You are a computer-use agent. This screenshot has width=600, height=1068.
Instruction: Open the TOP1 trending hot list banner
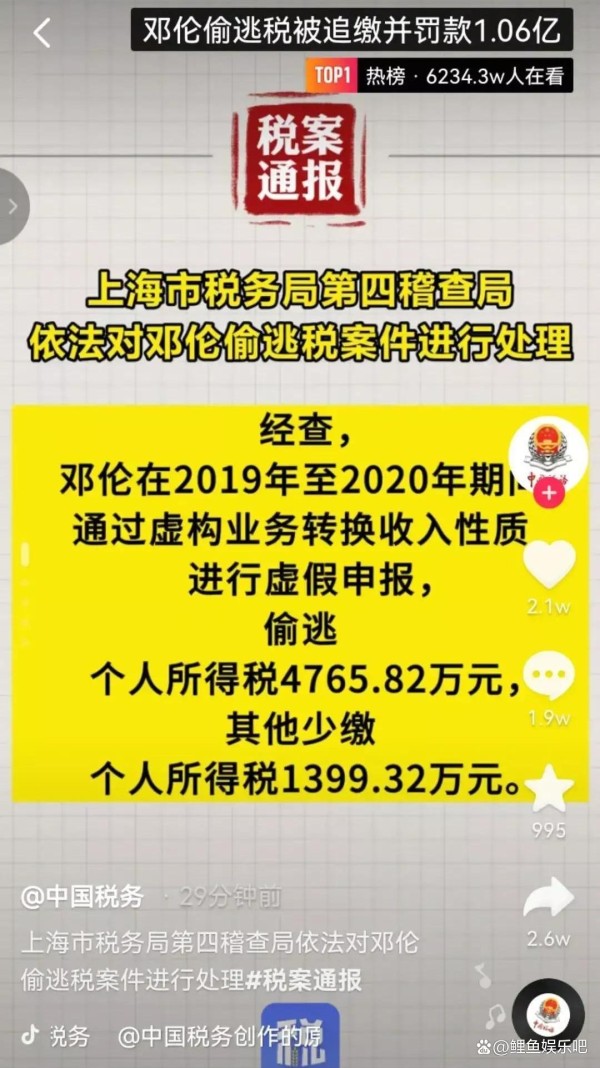[438, 75]
